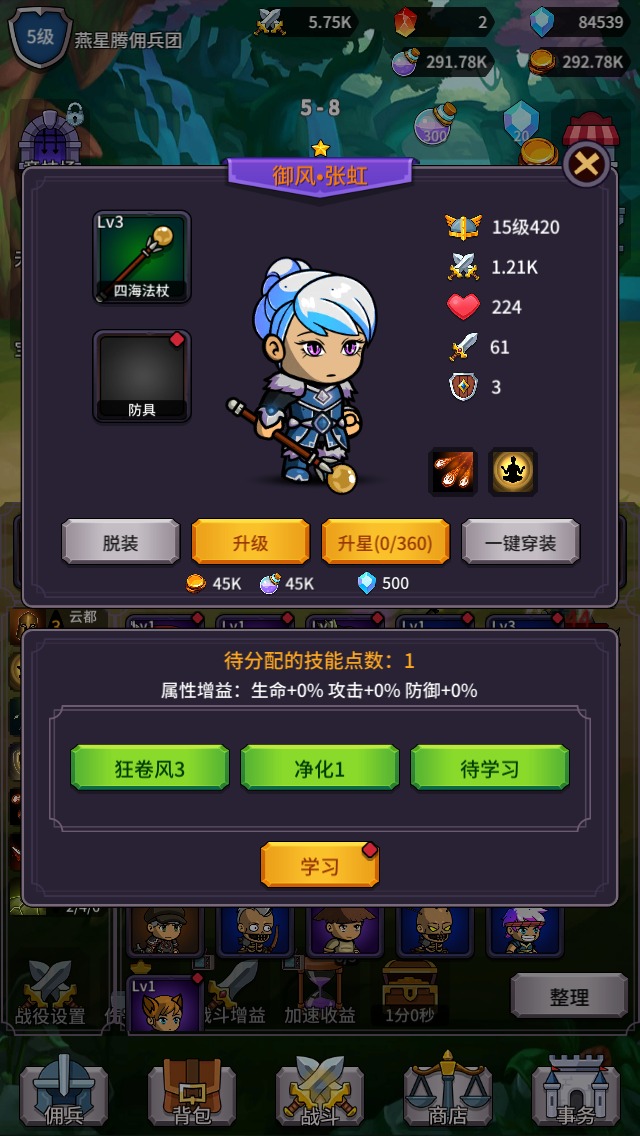Open the 背包 backpack tab
Image resolution: width=640 pixels, height=1136 pixels.
[x=192, y=1093]
